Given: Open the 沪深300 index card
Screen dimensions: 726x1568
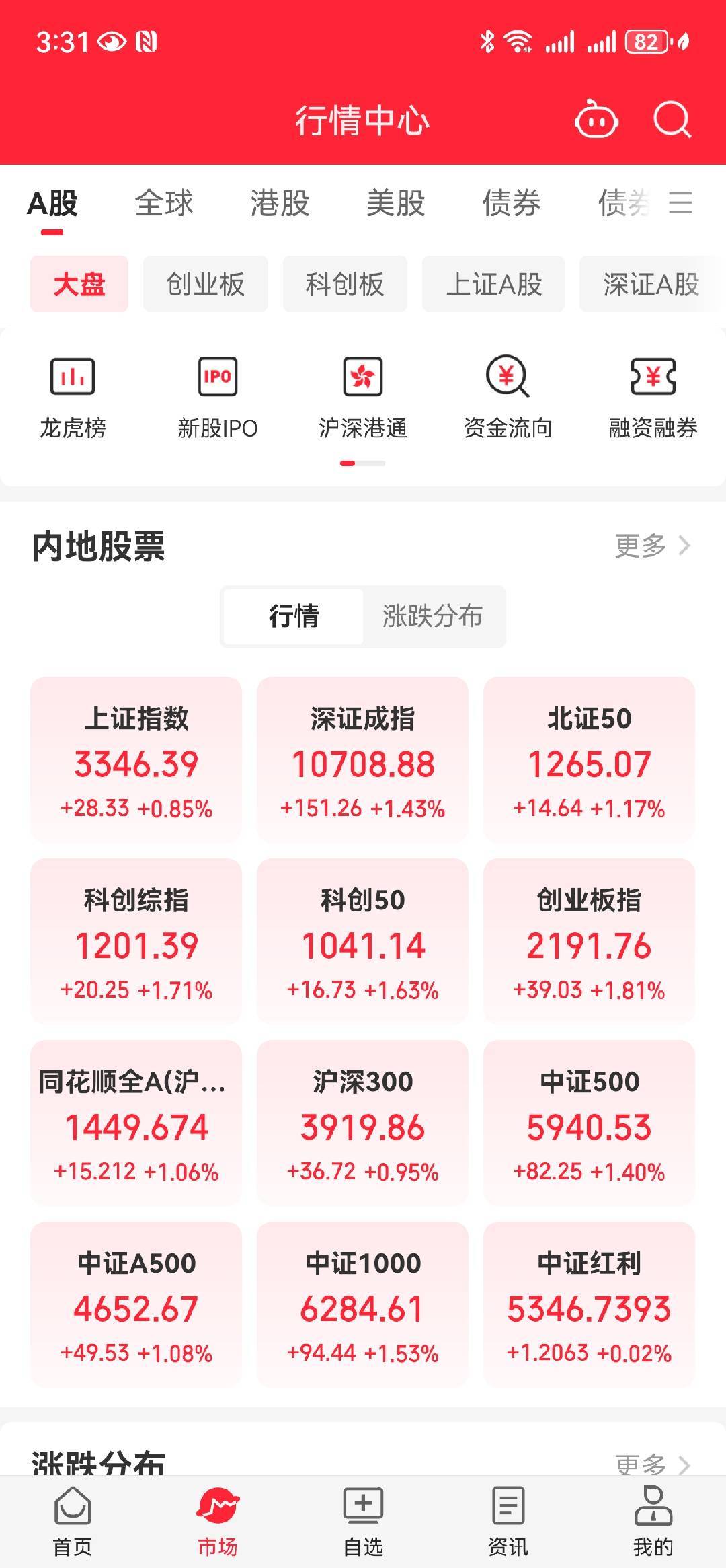Looking at the screenshot, I should 362,1123.
